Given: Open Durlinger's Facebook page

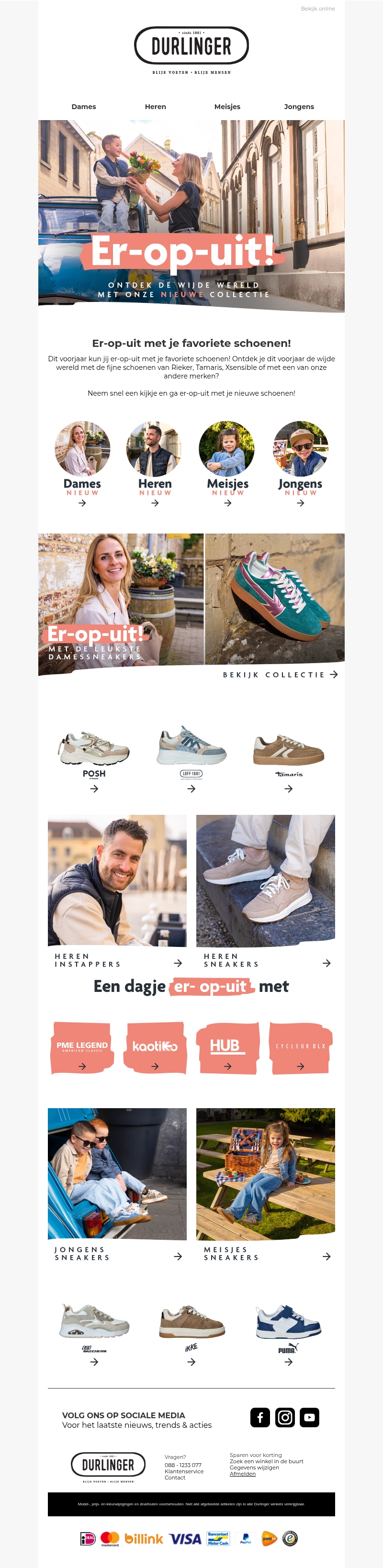Looking at the screenshot, I should 260,1418.
